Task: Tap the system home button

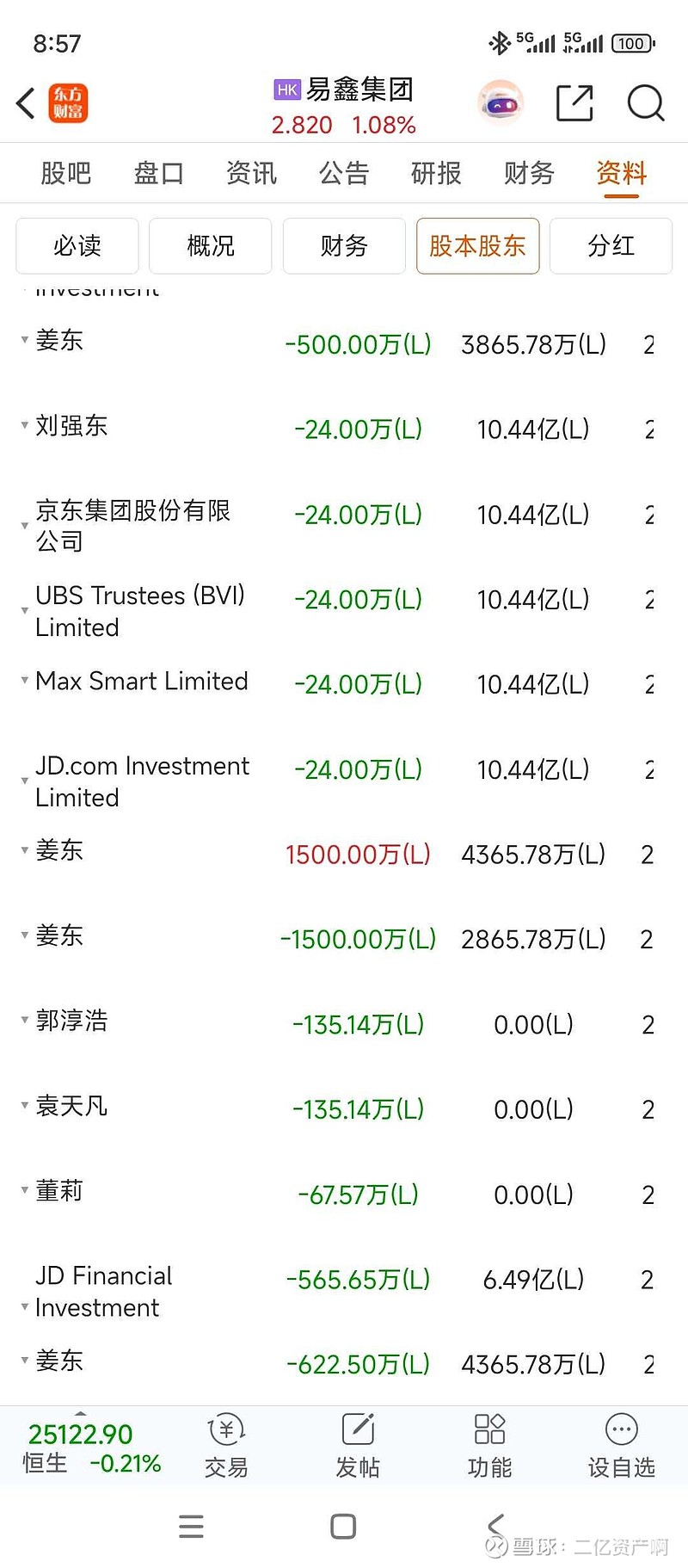Action: pos(343,1527)
